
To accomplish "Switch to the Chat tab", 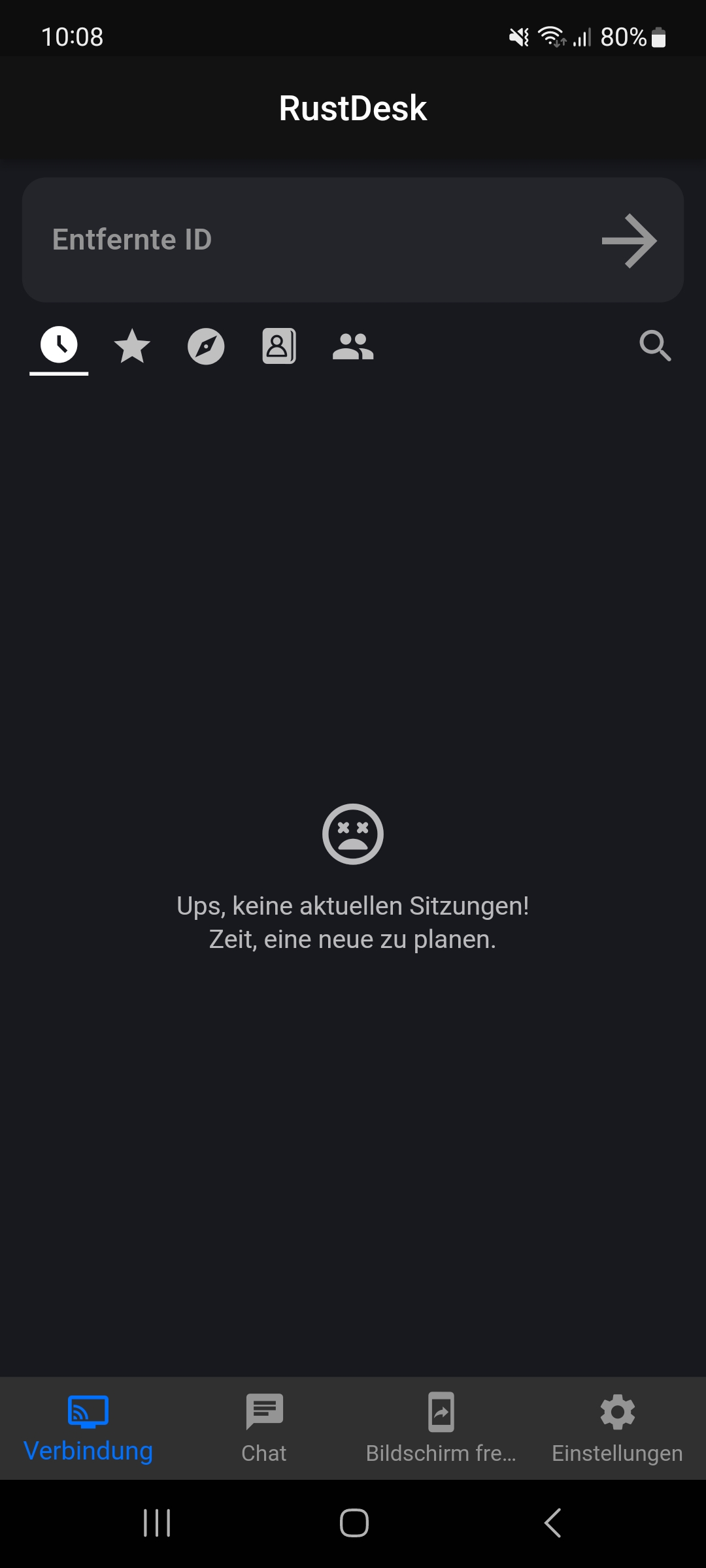I will click(264, 1429).
